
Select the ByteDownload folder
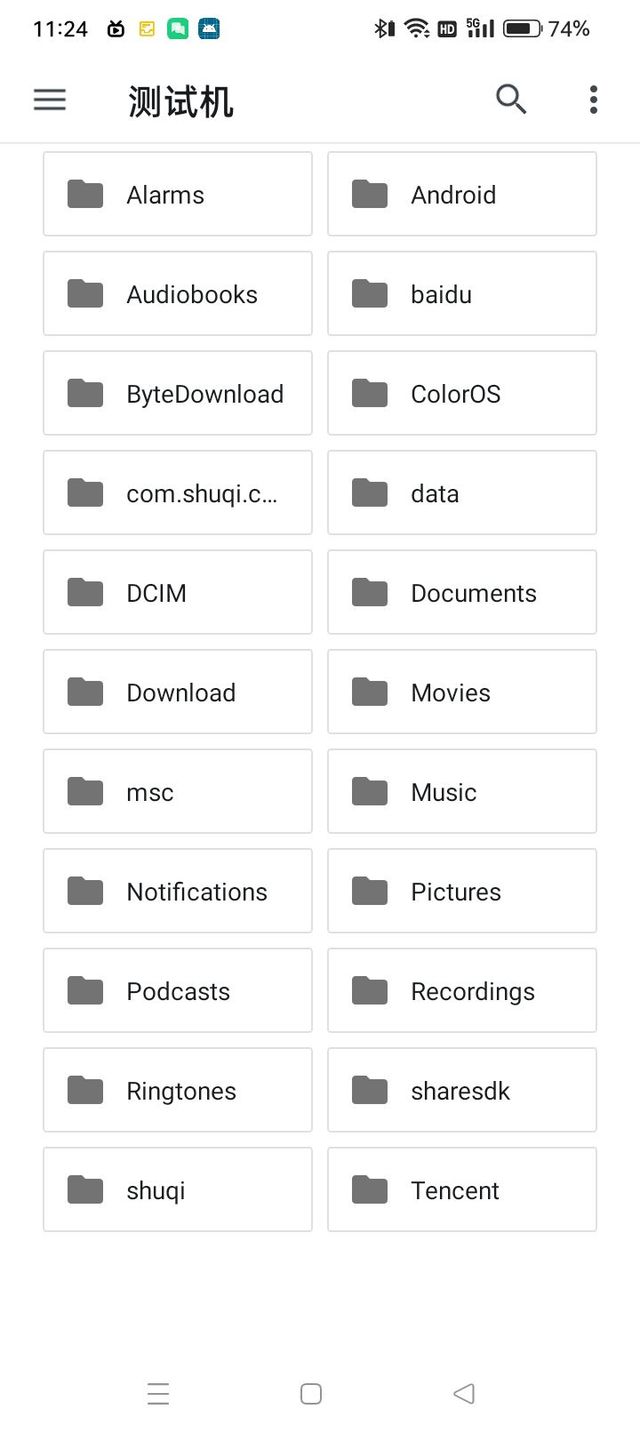click(177, 393)
